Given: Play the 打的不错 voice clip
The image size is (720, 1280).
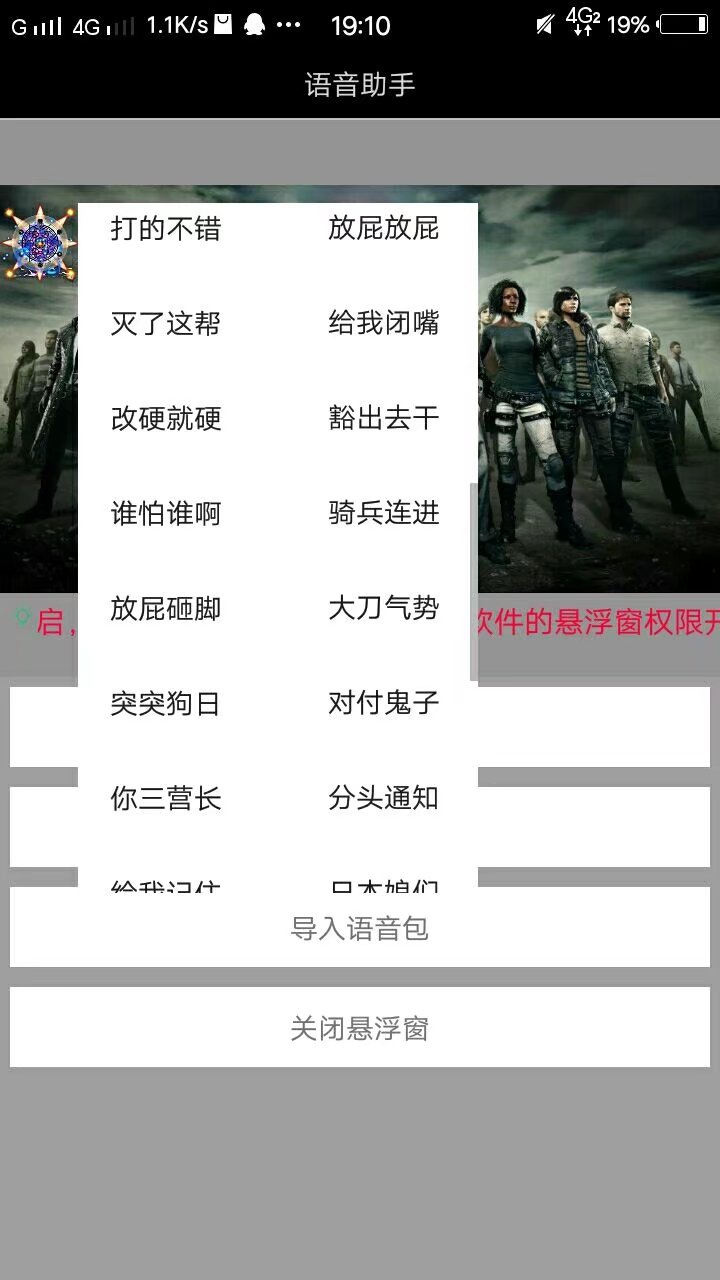Looking at the screenshot, I should (x=166, y=229).
